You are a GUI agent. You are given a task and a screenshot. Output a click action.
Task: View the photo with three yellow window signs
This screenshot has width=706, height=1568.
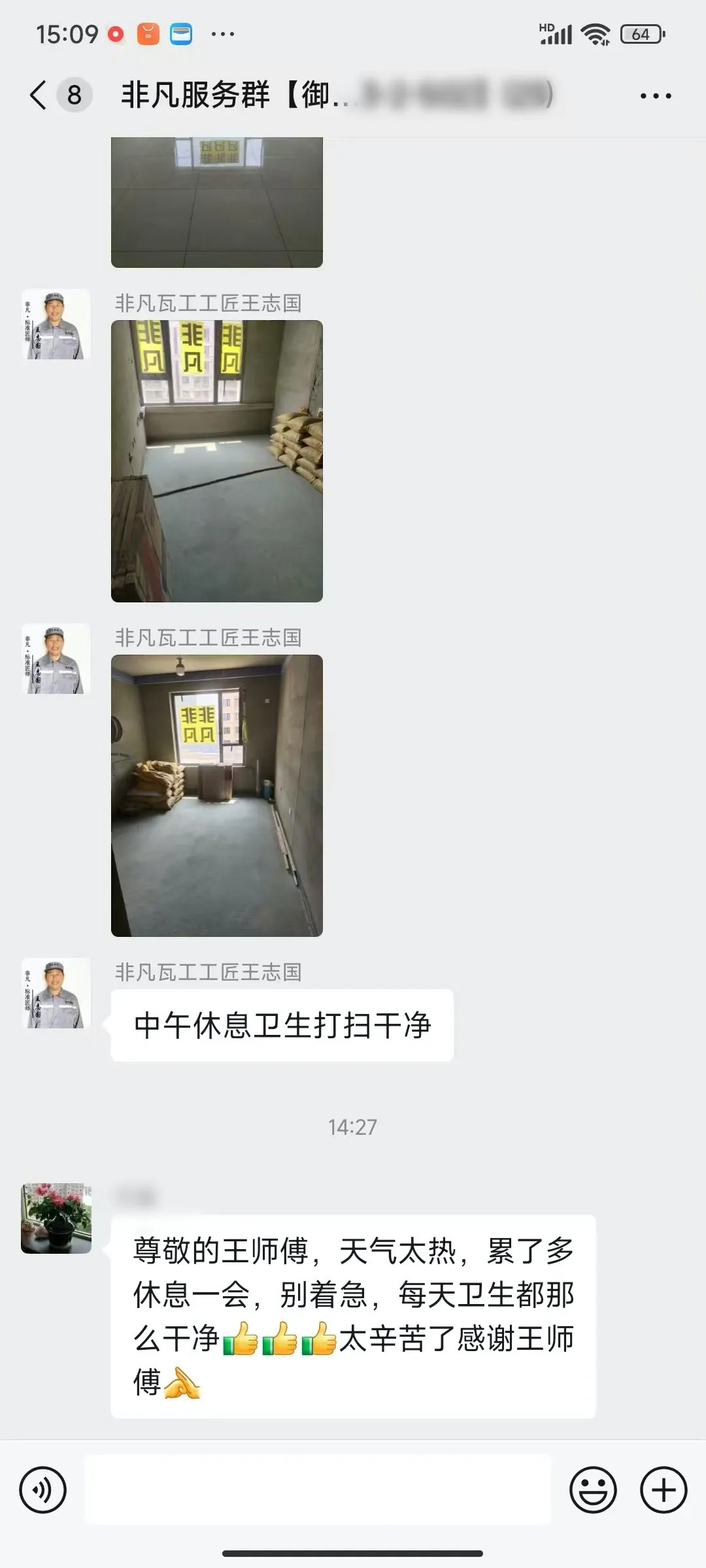[217, 461]
